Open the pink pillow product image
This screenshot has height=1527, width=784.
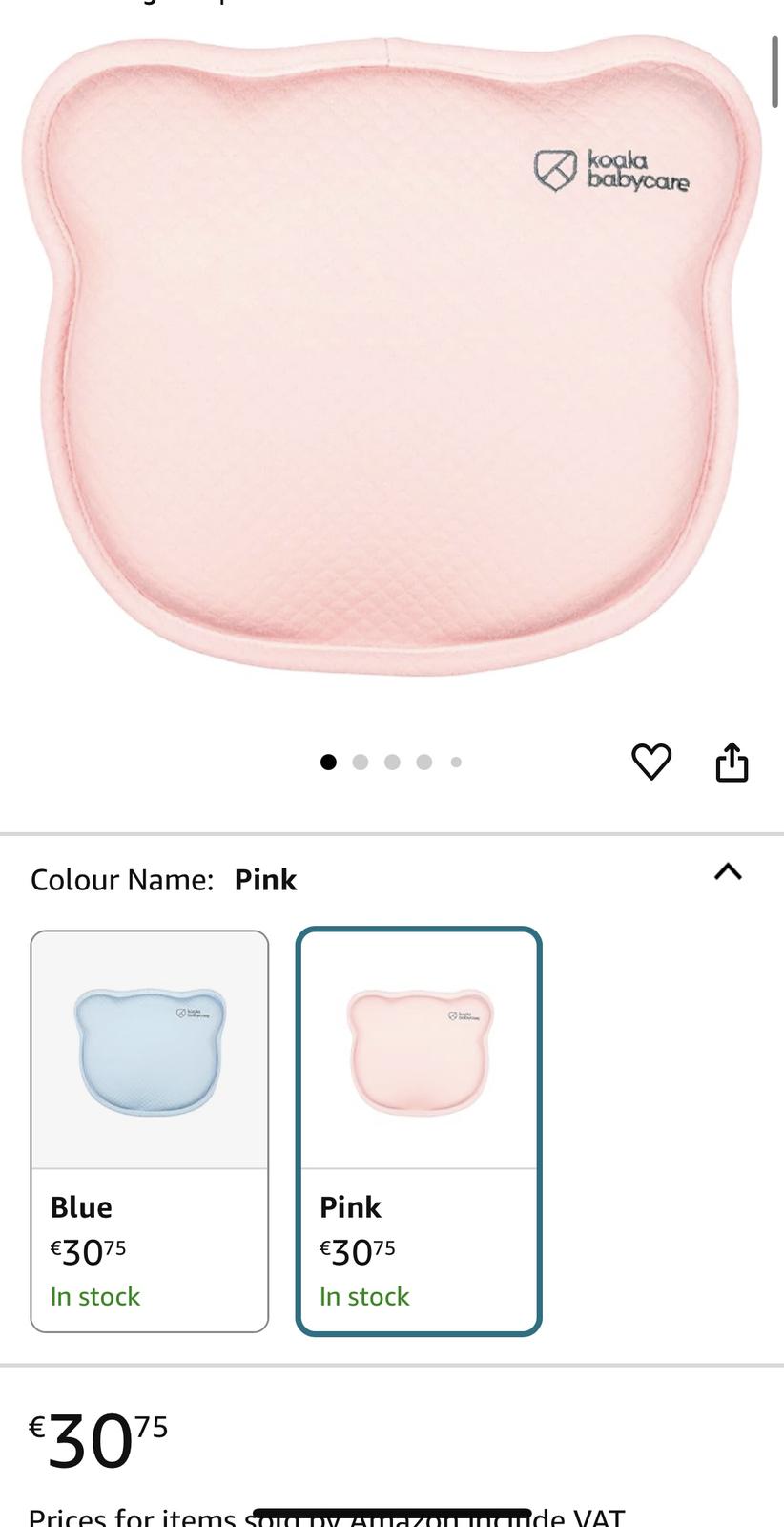(391, 358)
